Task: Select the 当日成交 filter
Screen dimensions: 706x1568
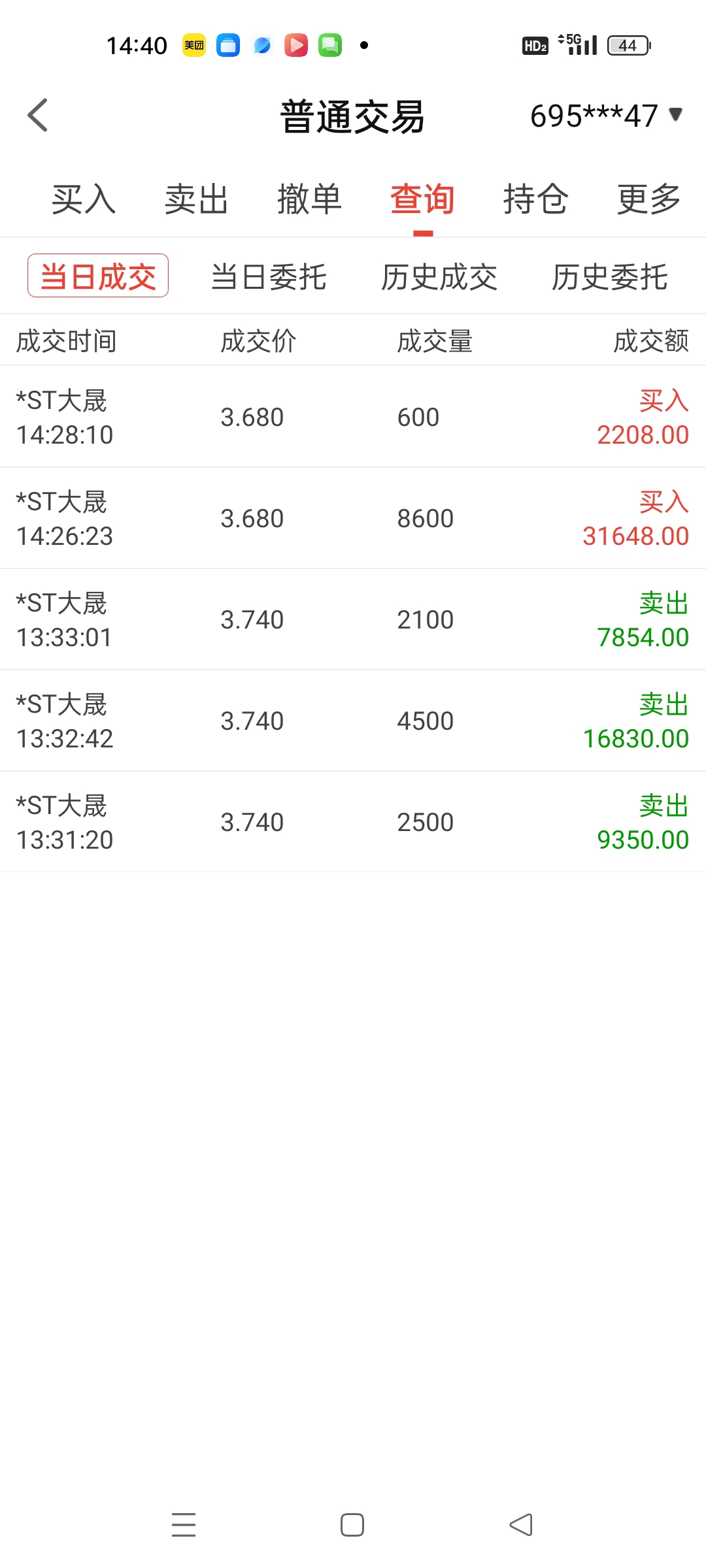Action: click(x=98, y=276)
